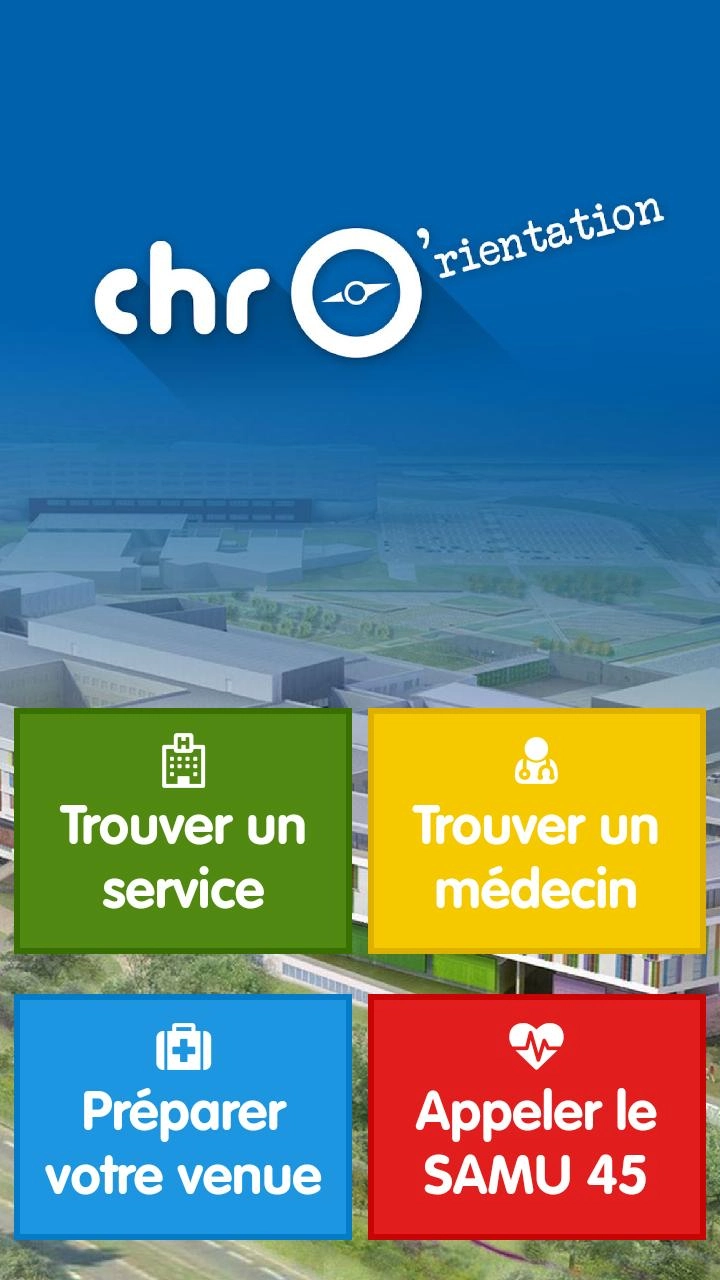Image resolution: width=720 pixels, height=1280 pixels.
Task: Open Préparer votre venue
Action: (183, 1116)
